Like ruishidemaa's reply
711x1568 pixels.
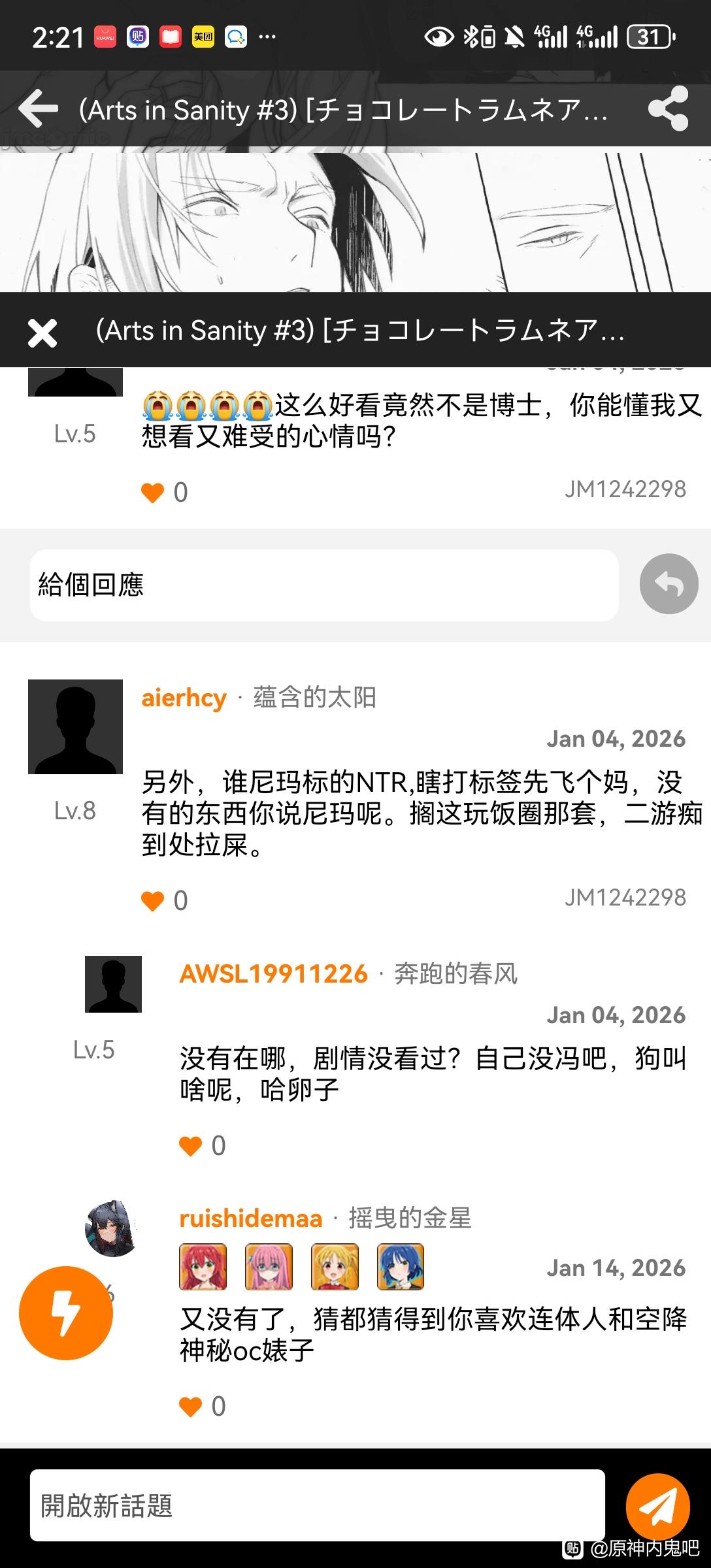191,1407
